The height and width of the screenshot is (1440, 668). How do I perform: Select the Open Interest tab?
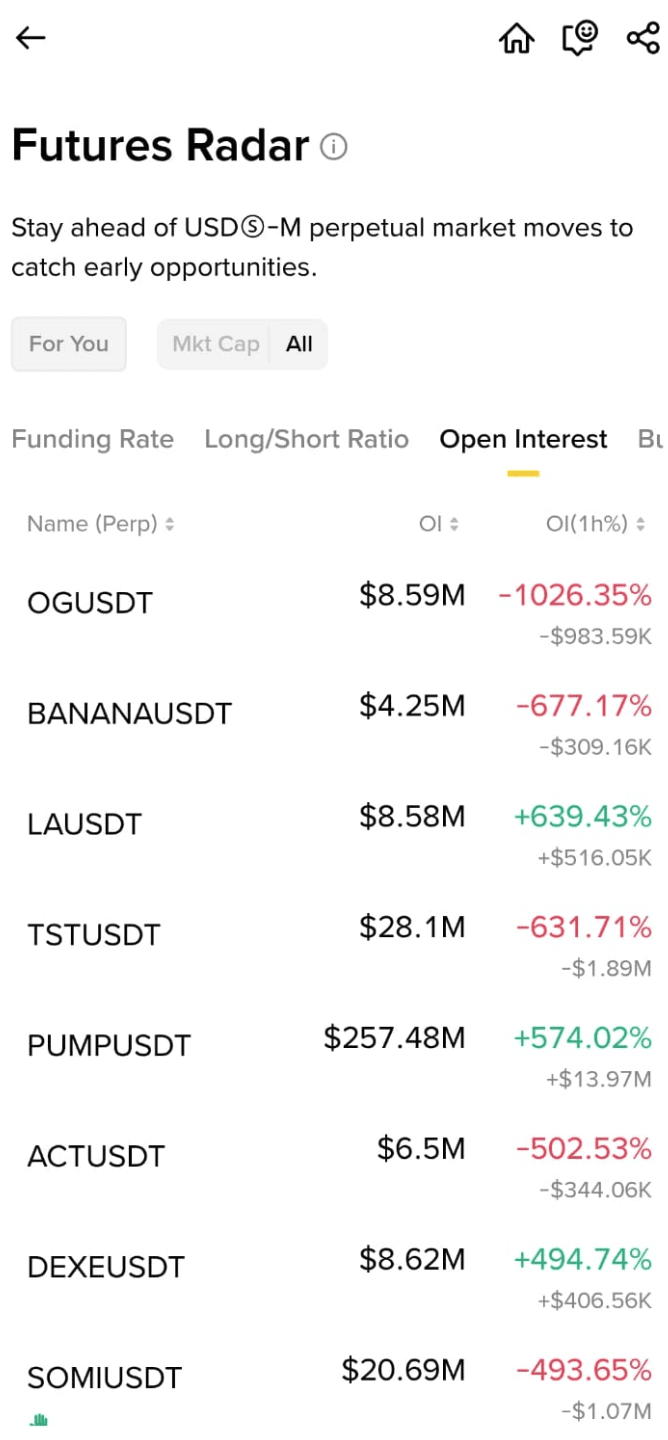coord(523,439)
